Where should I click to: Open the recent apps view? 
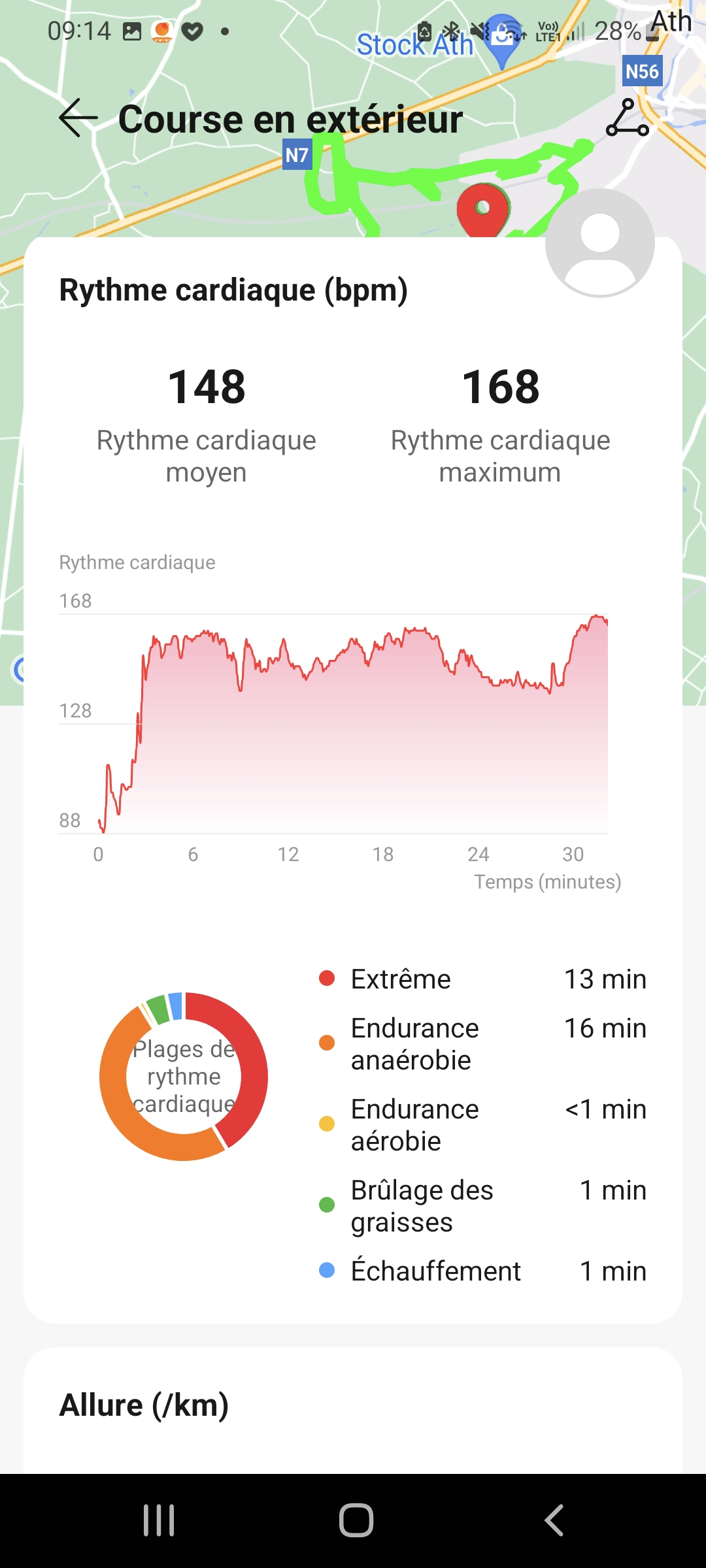(x=159, y=1520)
